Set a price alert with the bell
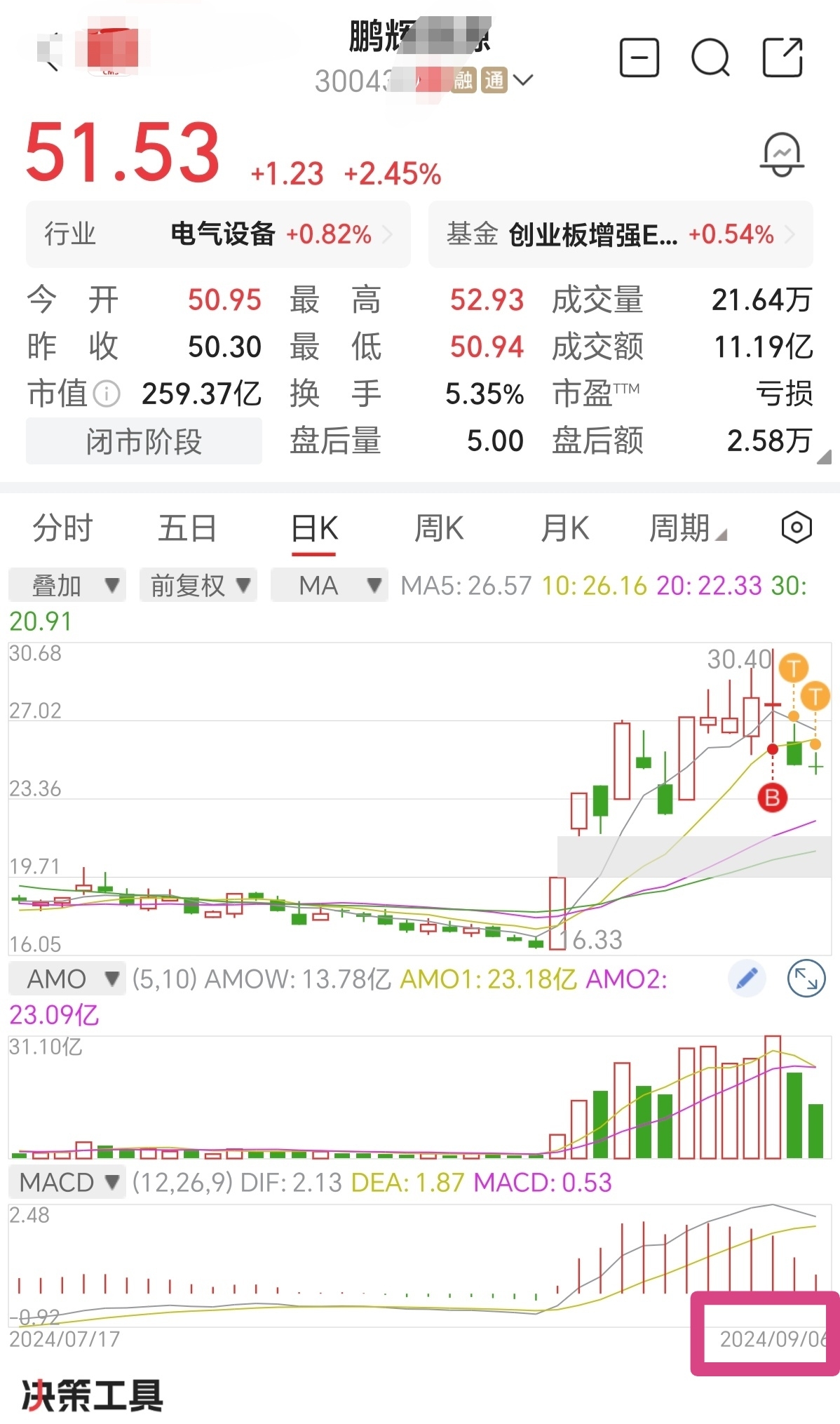The image size is (840, 1424). click(x=782, y=154)
